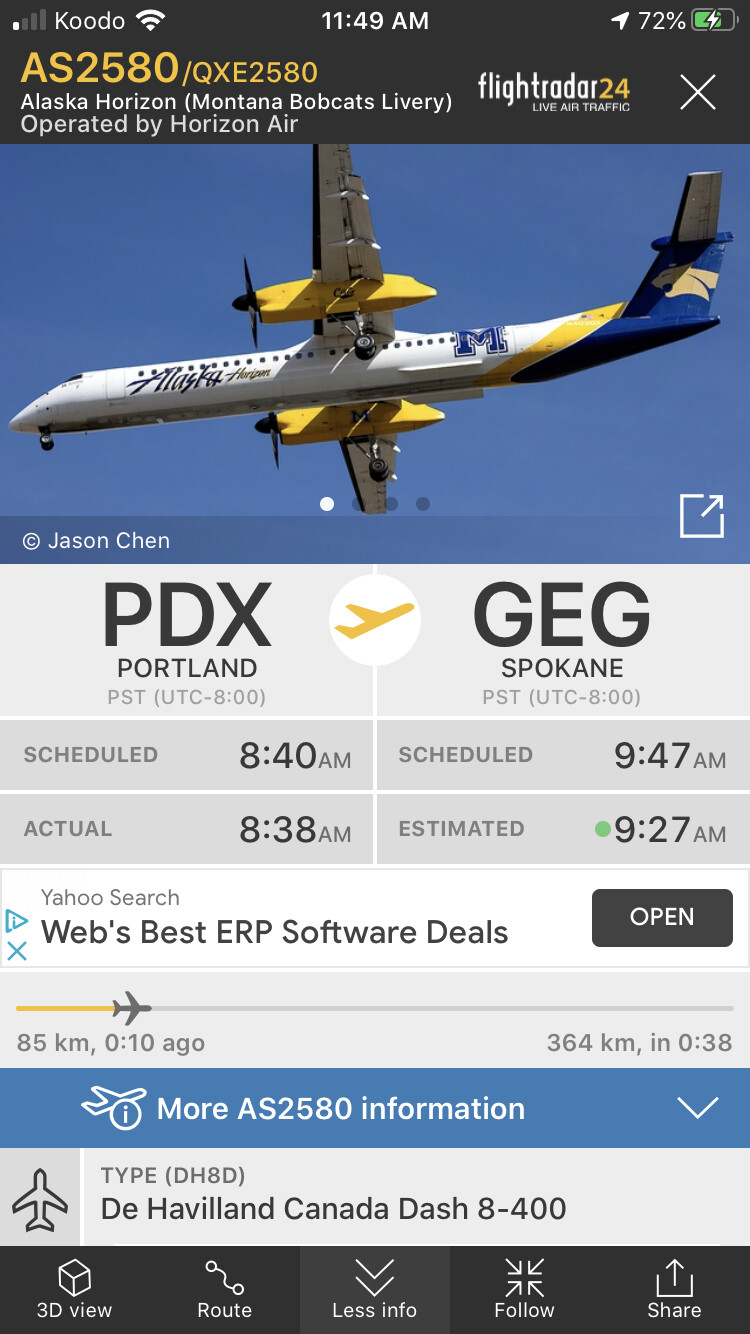This screenshot has width=750, height=1334.
Task: Dismiss the ERP Software ad
Action: (x=17, y=951)
